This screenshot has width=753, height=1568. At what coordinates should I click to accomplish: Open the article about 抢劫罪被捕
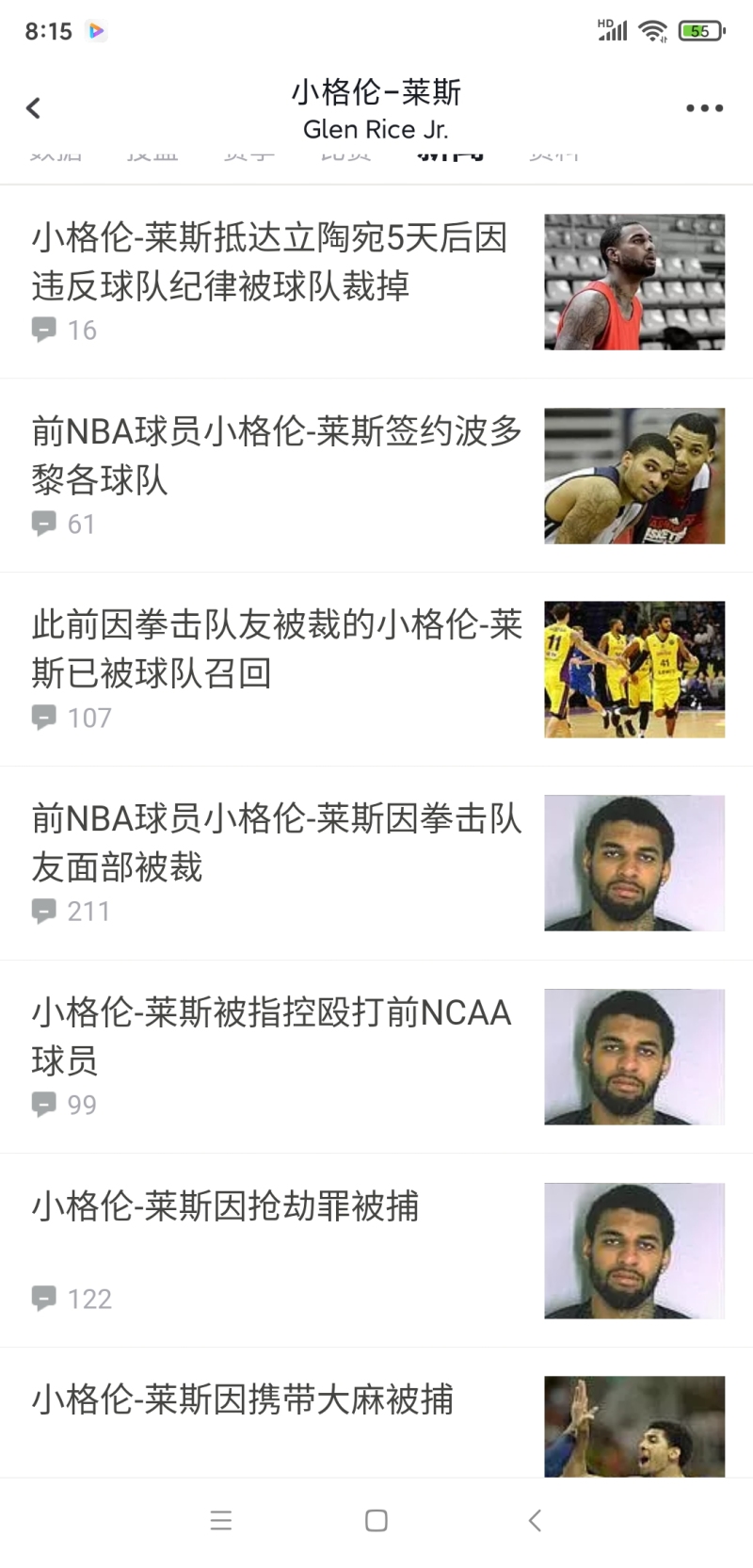coord(228,1207)
